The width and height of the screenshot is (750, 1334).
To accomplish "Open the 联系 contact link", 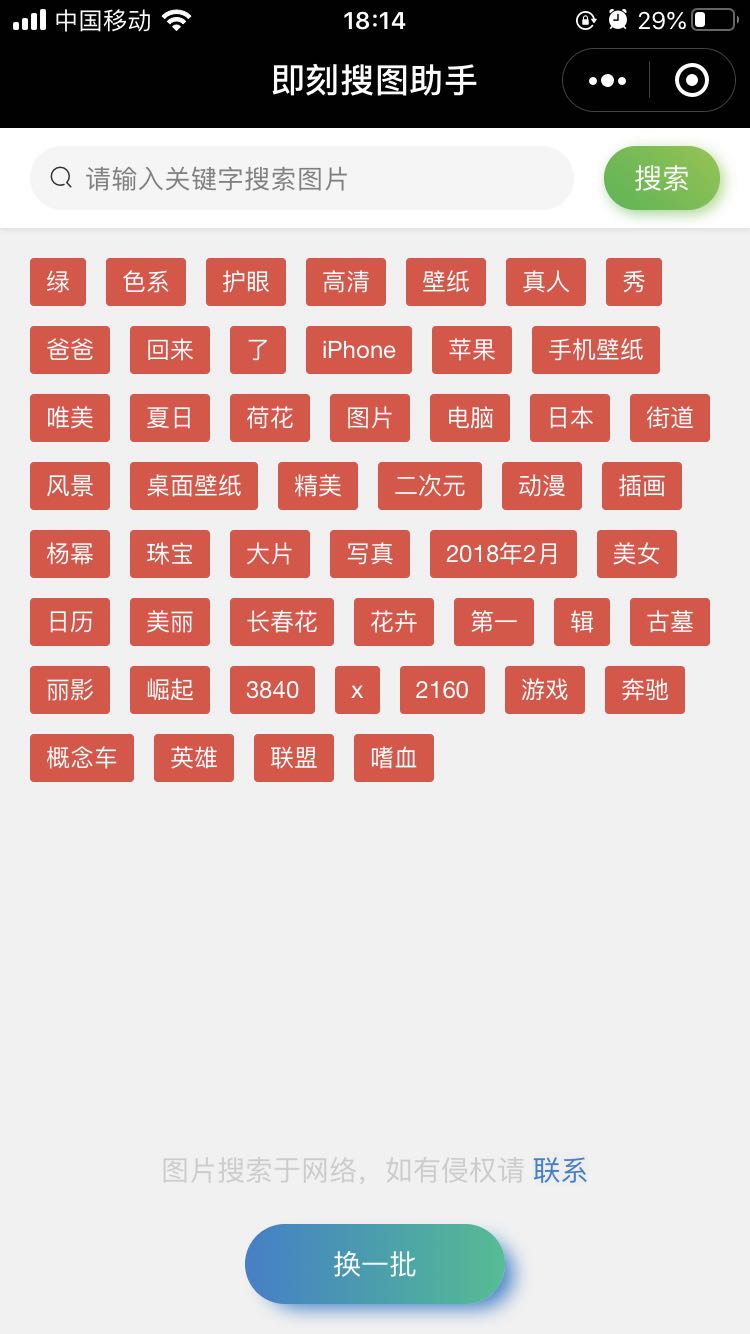I will coord(560,1170).
